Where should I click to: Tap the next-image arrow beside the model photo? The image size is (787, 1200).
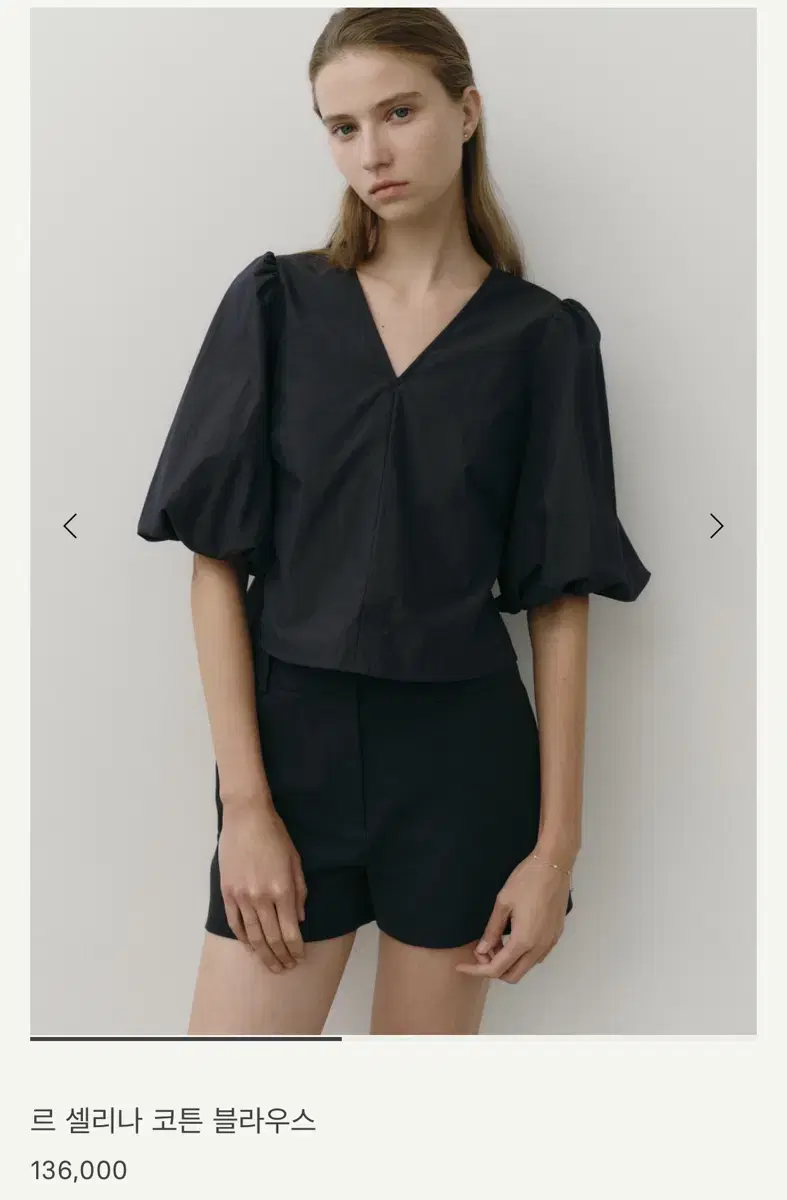(714, 525)
